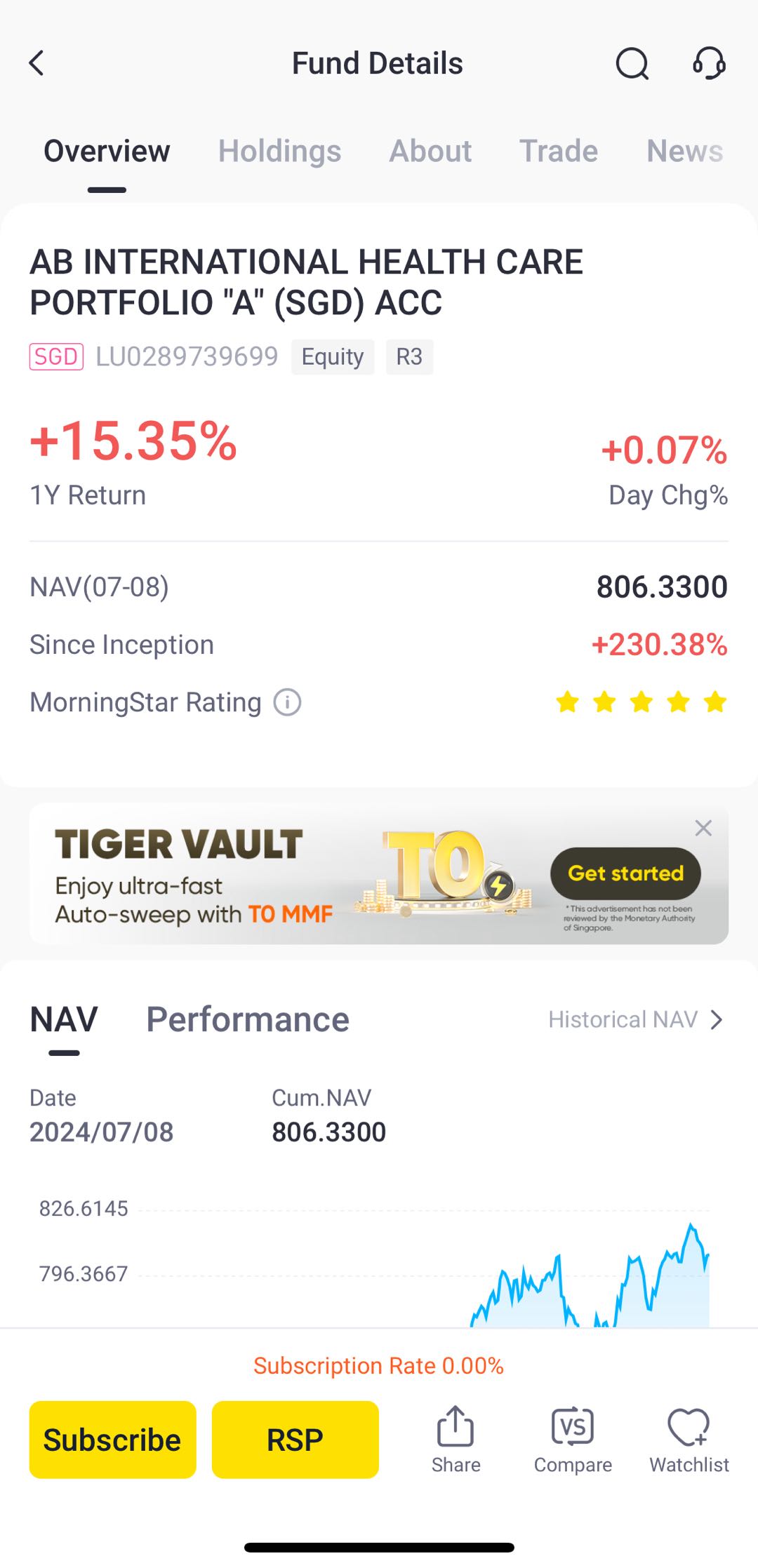Set up an RSP plan
Image resolution: width=758 pixels, height=1568 pixels.
295,1440
